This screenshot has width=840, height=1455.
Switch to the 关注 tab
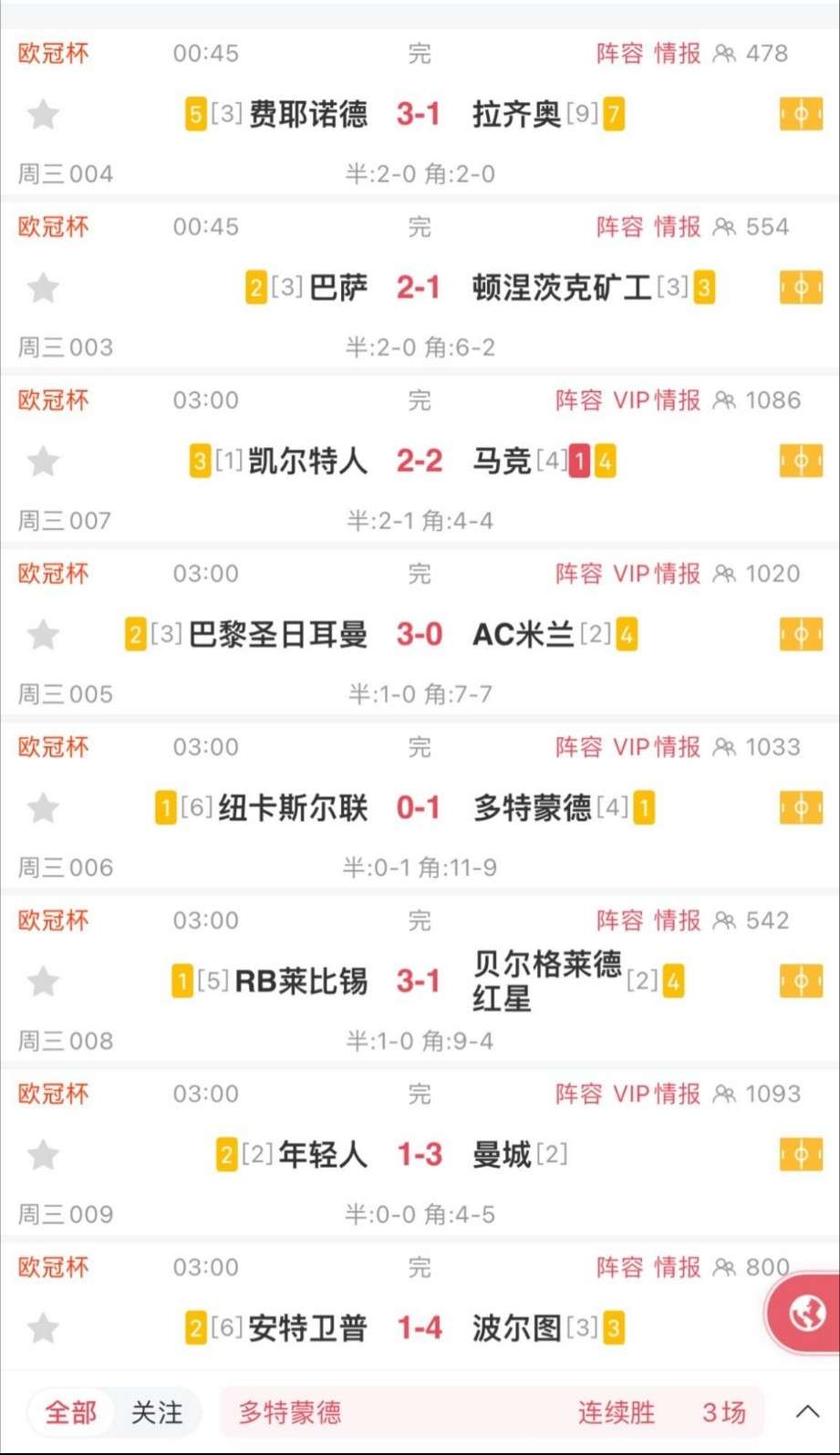(157, 1413)
